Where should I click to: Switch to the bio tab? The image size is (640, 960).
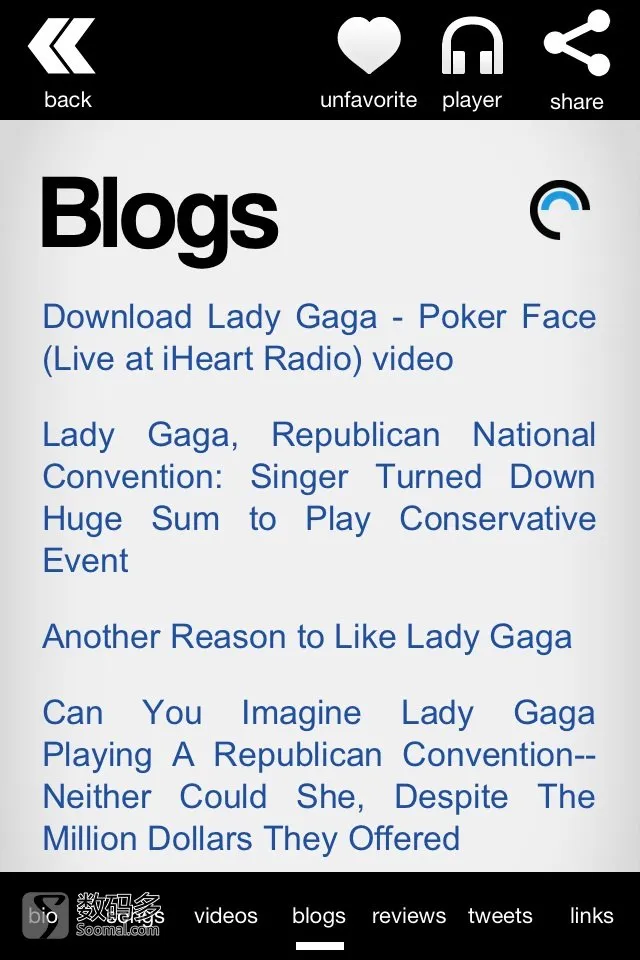click(43, 916)
